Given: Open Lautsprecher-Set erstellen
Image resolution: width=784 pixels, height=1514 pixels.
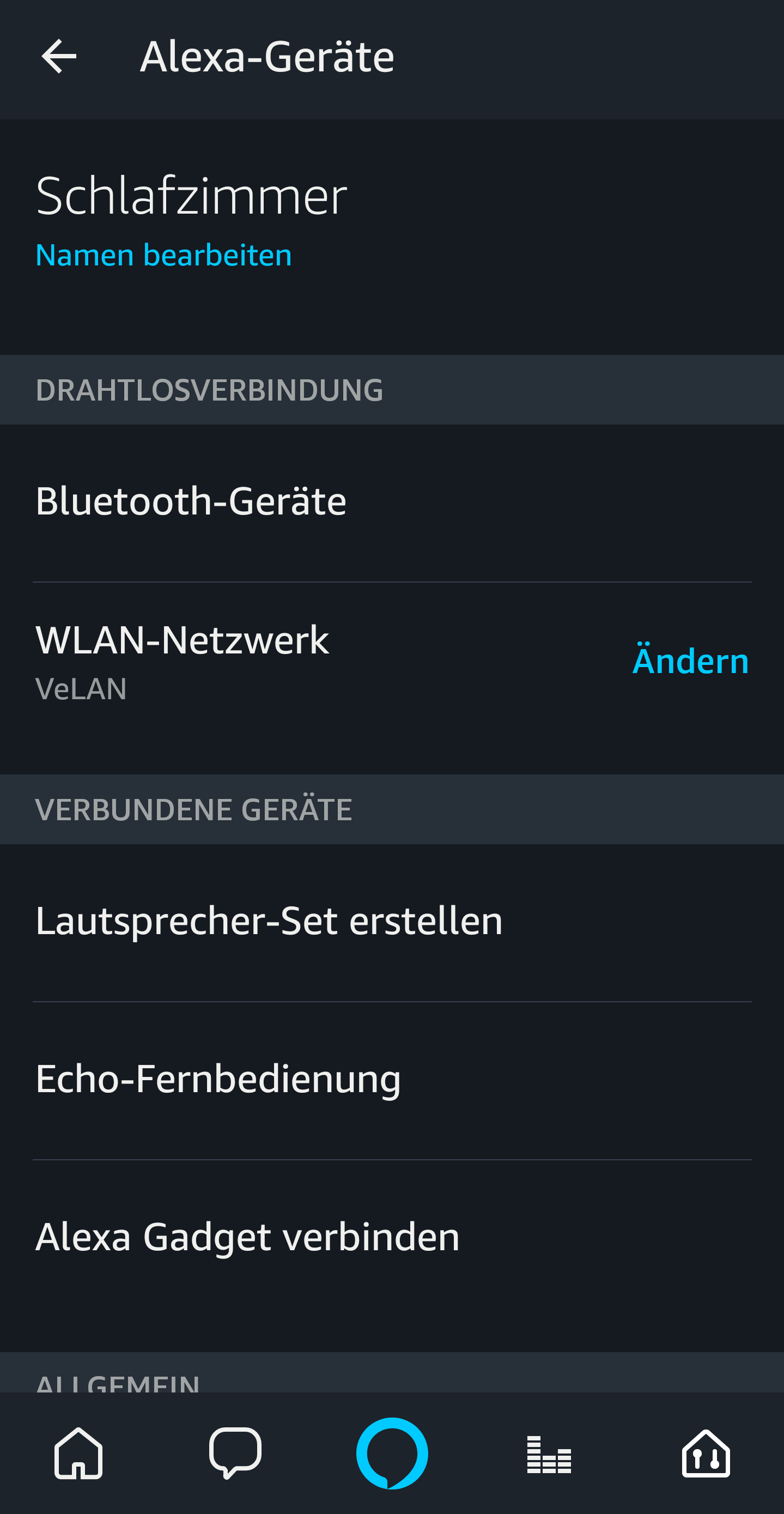Looking at the screenshot, I should click(392, 922).
